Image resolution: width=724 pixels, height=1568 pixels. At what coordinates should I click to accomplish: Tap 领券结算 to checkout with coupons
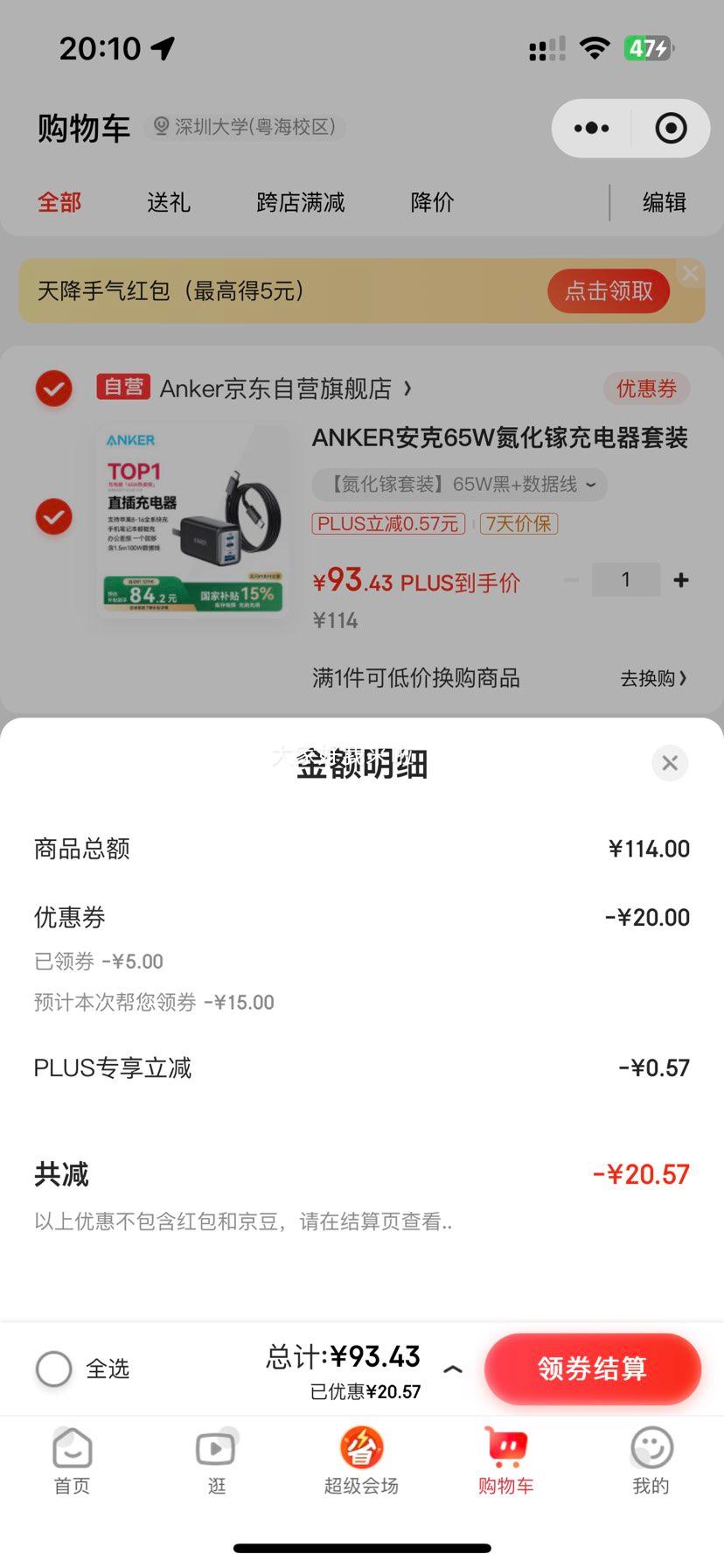tap(592, 1369)
